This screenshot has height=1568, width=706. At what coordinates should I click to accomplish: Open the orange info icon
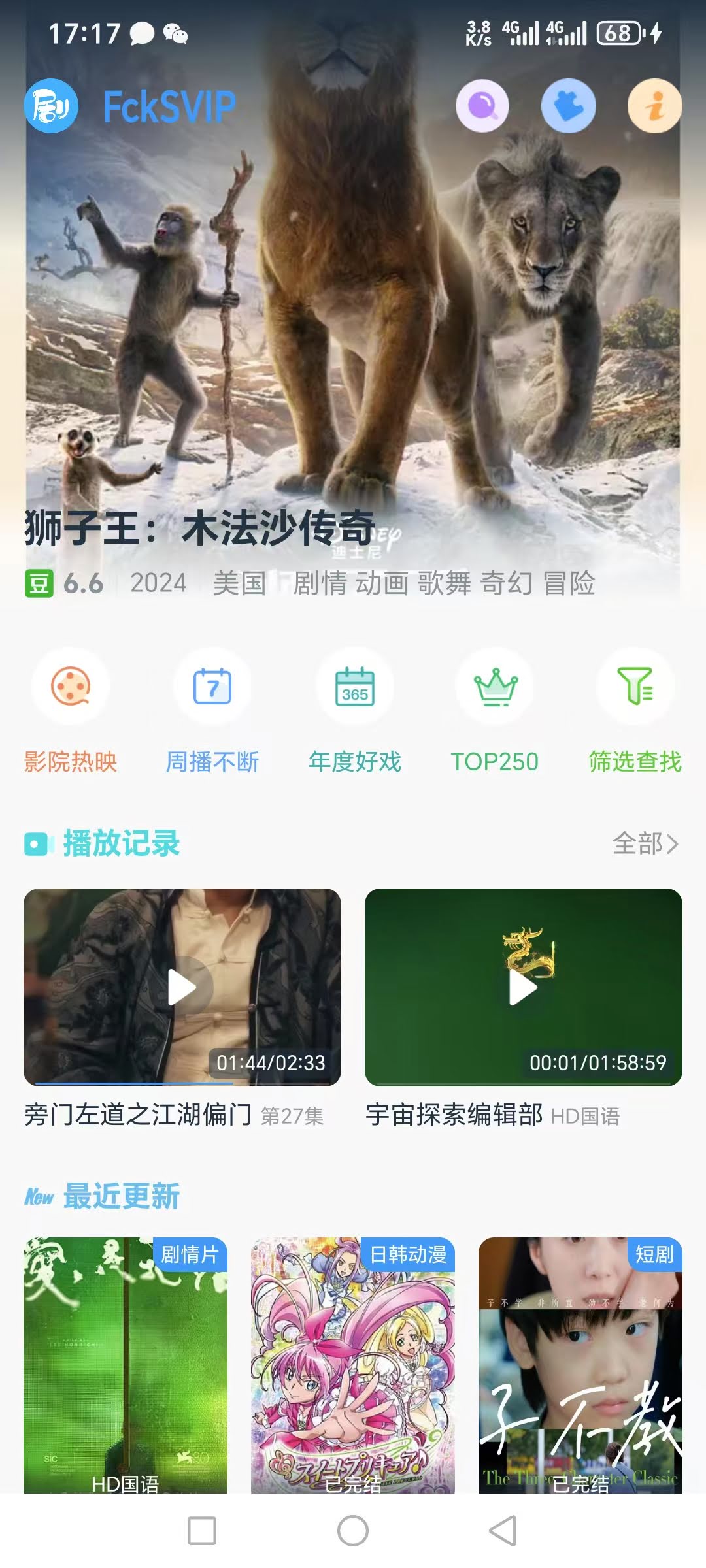click(x=654, y=106)
